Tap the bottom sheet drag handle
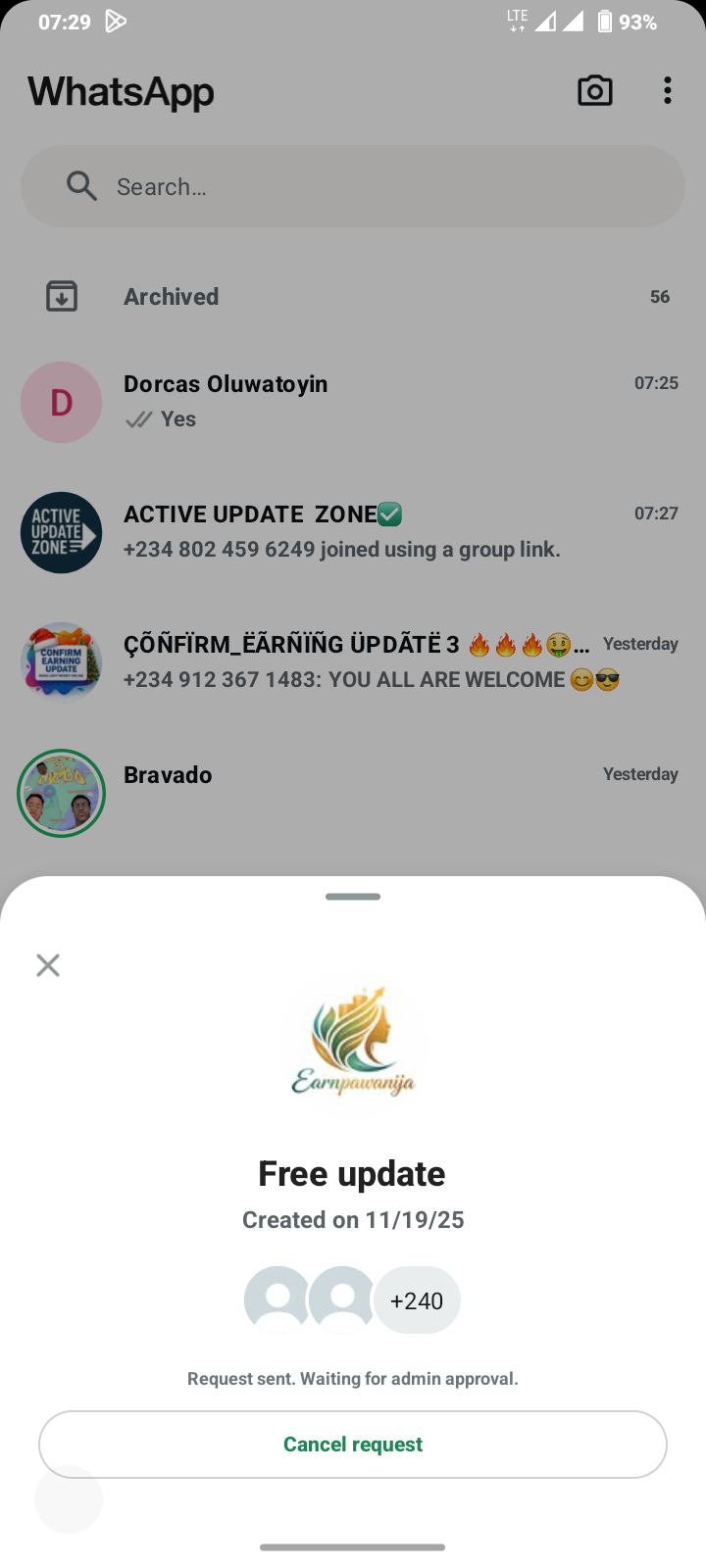 click(353, 897)
